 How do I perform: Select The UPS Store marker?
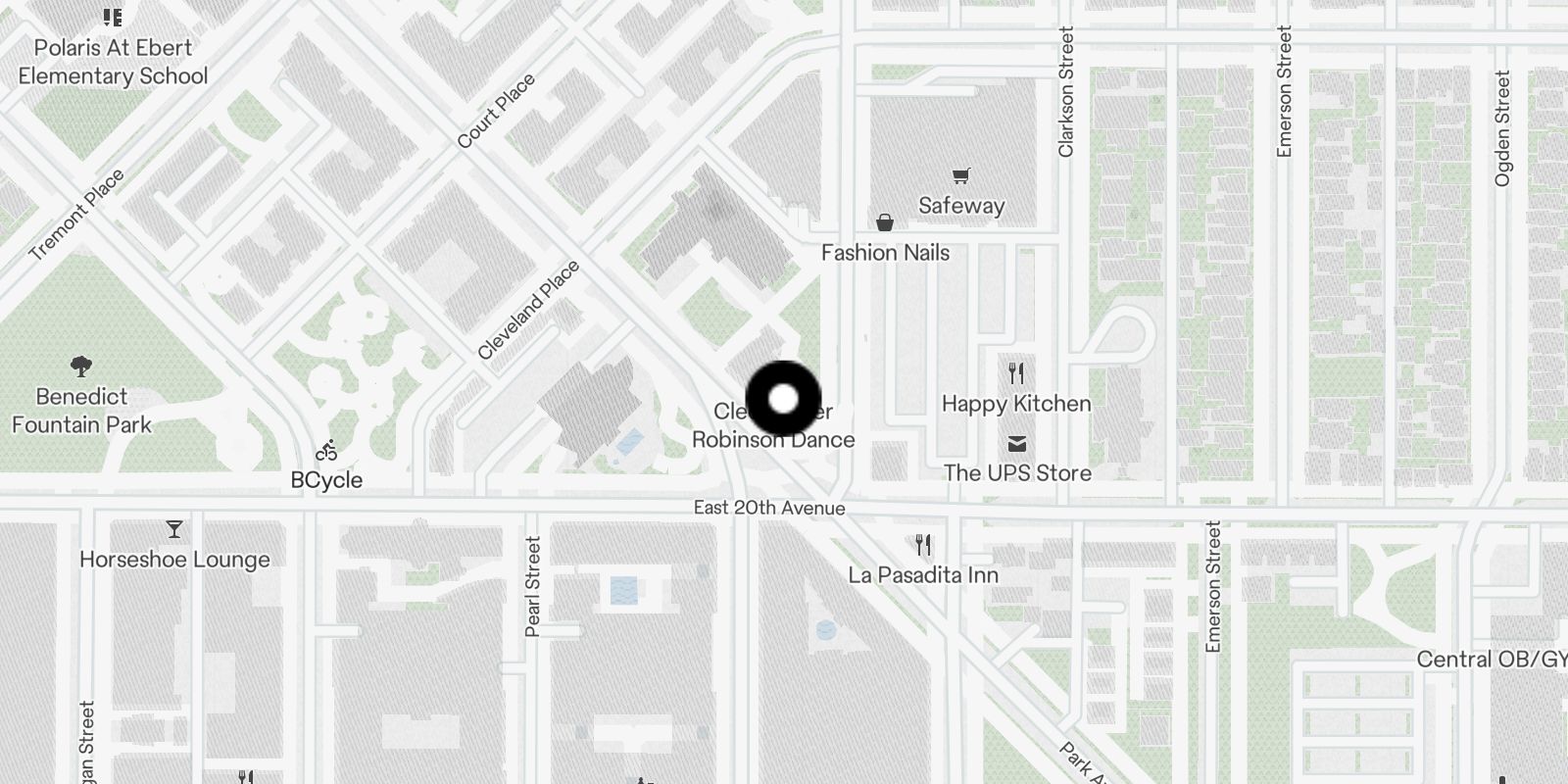(1016, 445)
